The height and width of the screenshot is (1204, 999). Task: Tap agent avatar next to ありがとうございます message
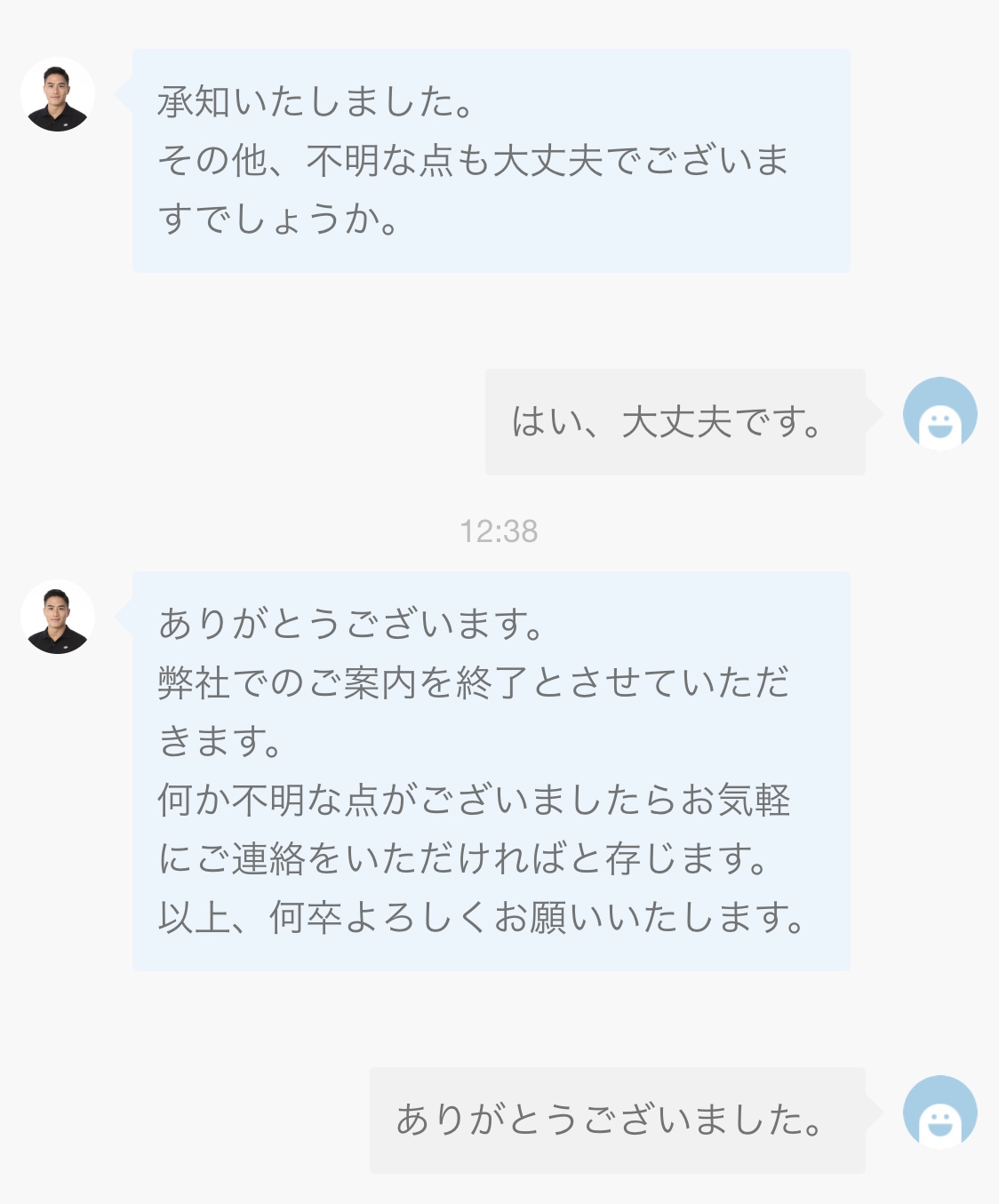coord(58,618)
